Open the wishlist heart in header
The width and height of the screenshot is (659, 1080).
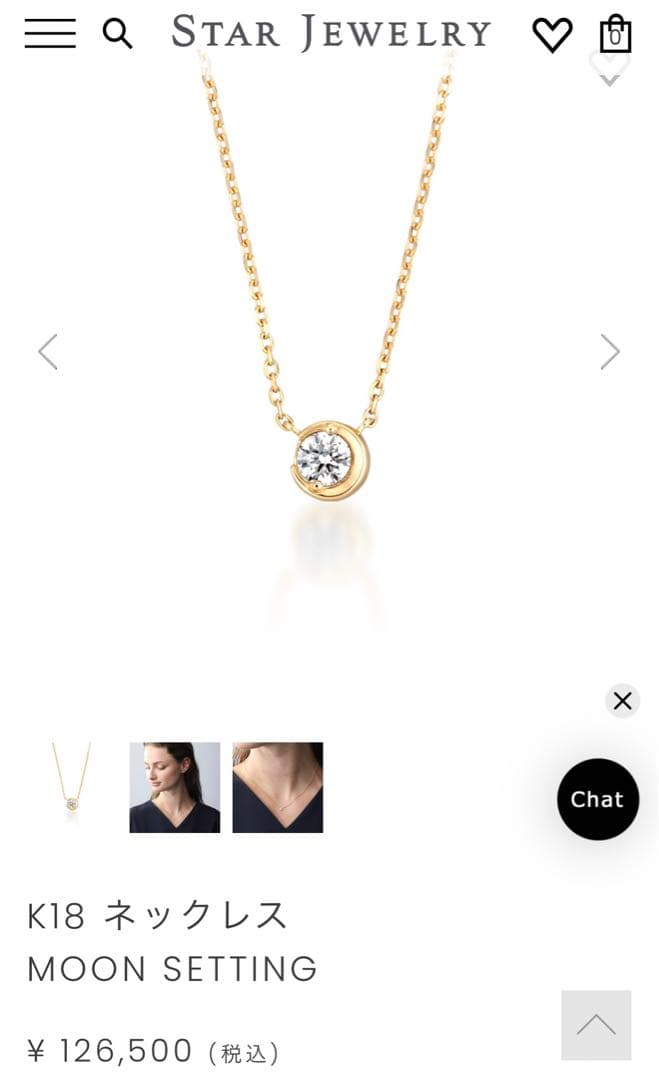click(552, 35)
